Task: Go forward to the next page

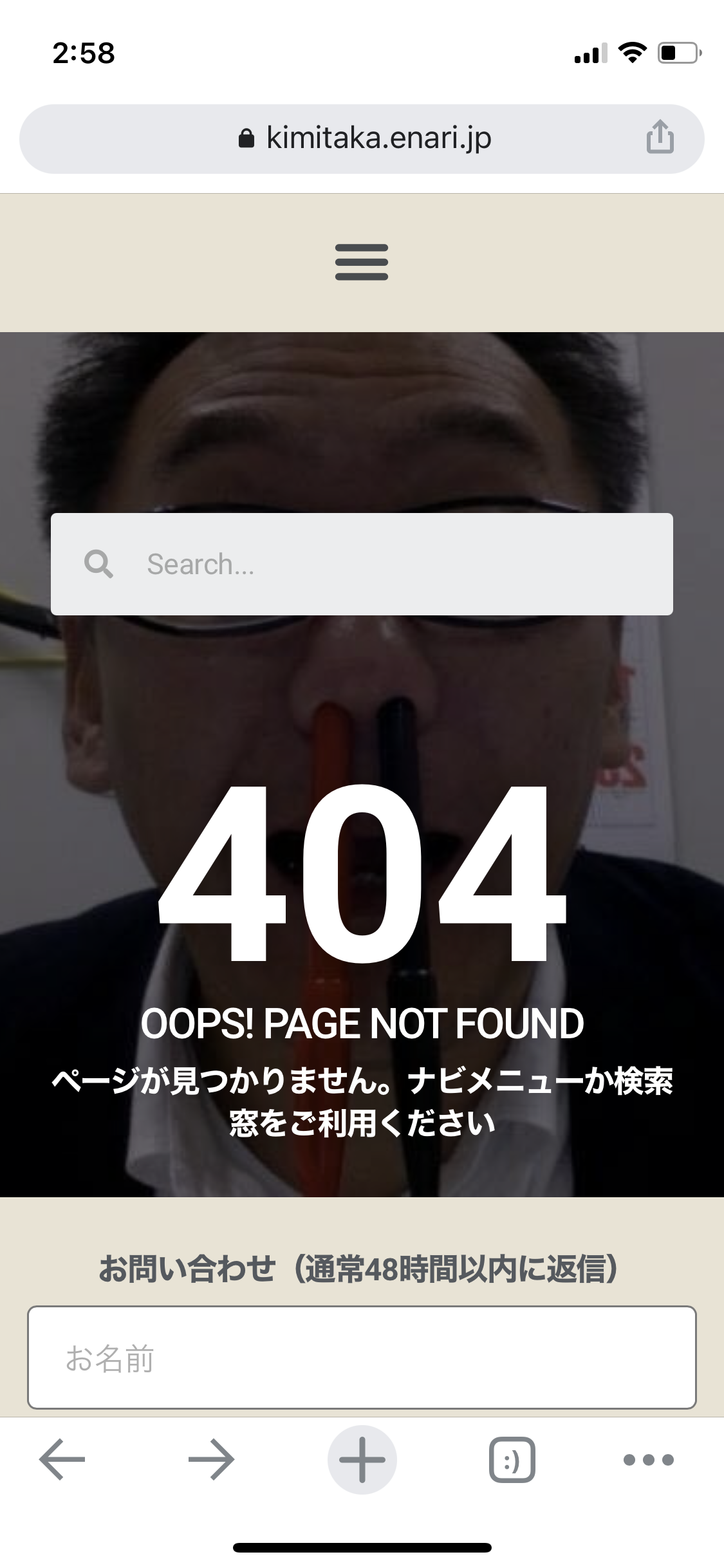Action: click(211, 1460)
